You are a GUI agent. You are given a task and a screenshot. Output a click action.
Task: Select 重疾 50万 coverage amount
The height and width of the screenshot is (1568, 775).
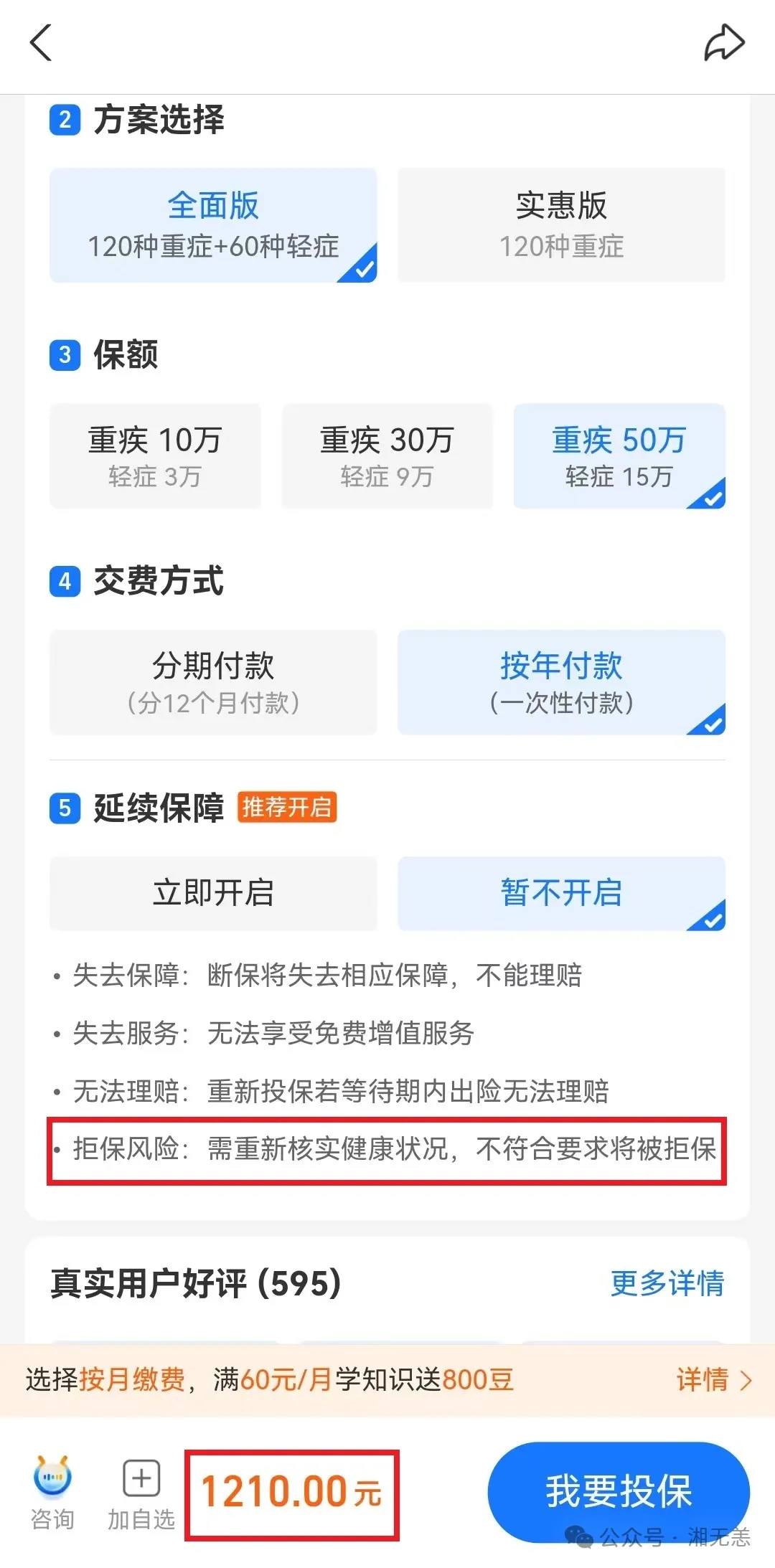pyautogui.click(x=619, y=455)
